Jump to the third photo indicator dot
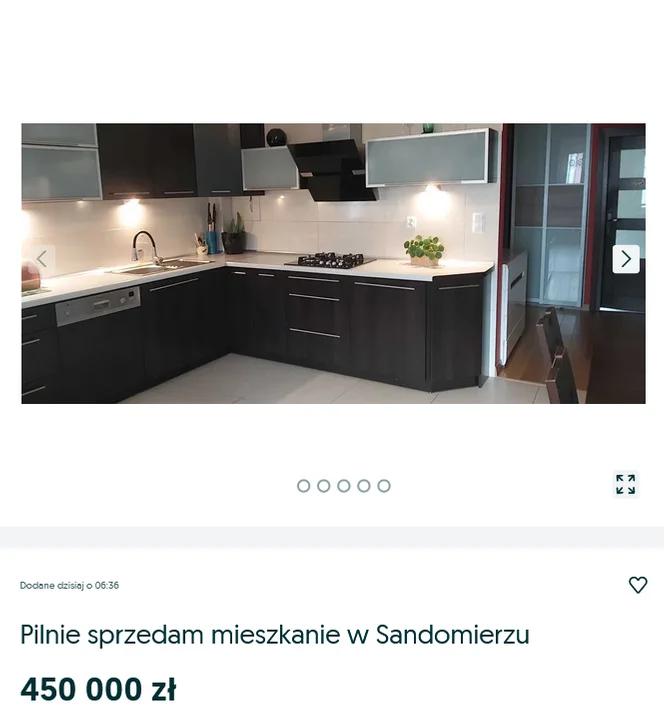The height and width of the screenshot is (720, 664). (343, 486)
